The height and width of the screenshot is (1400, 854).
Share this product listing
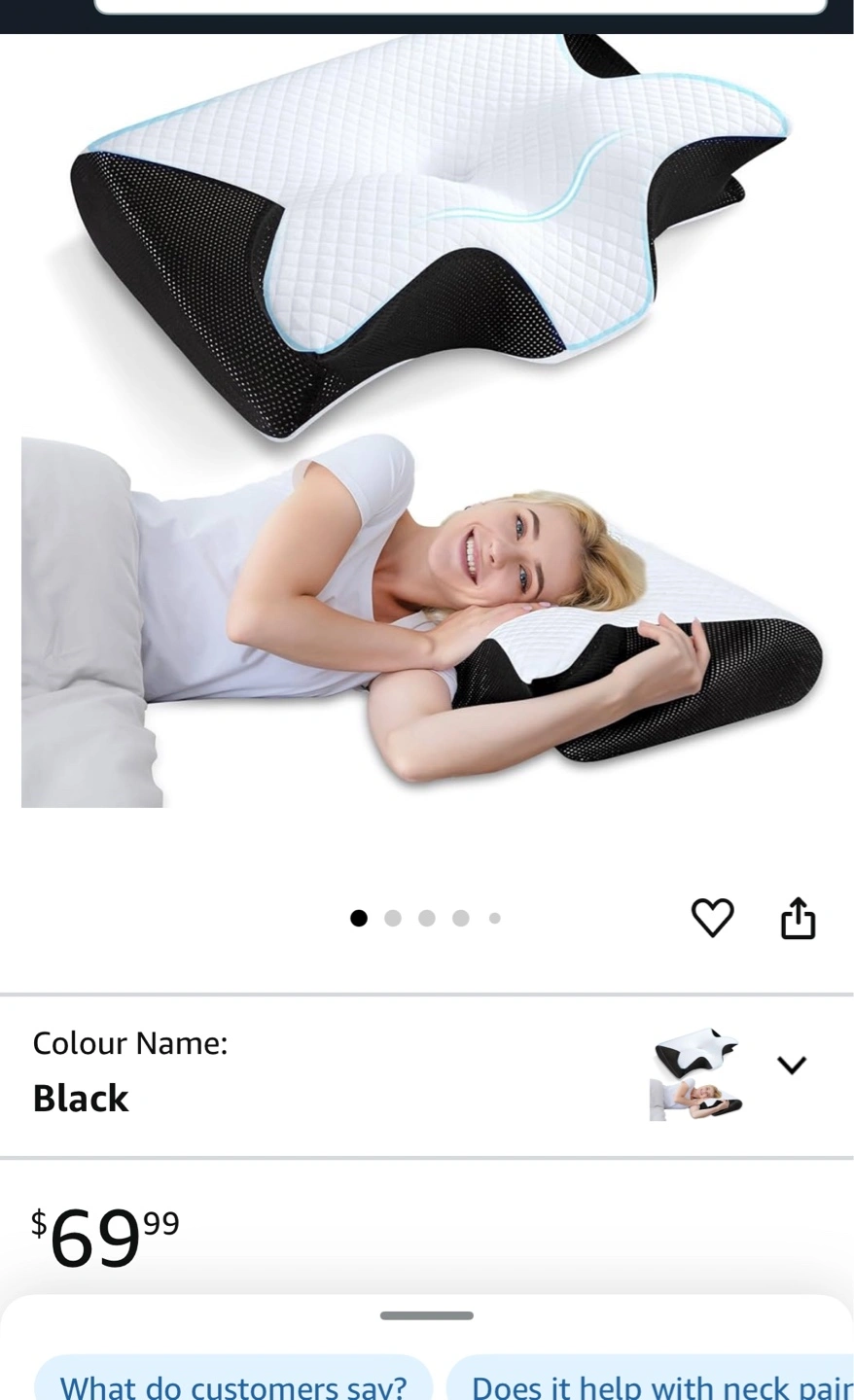[798, 918]
